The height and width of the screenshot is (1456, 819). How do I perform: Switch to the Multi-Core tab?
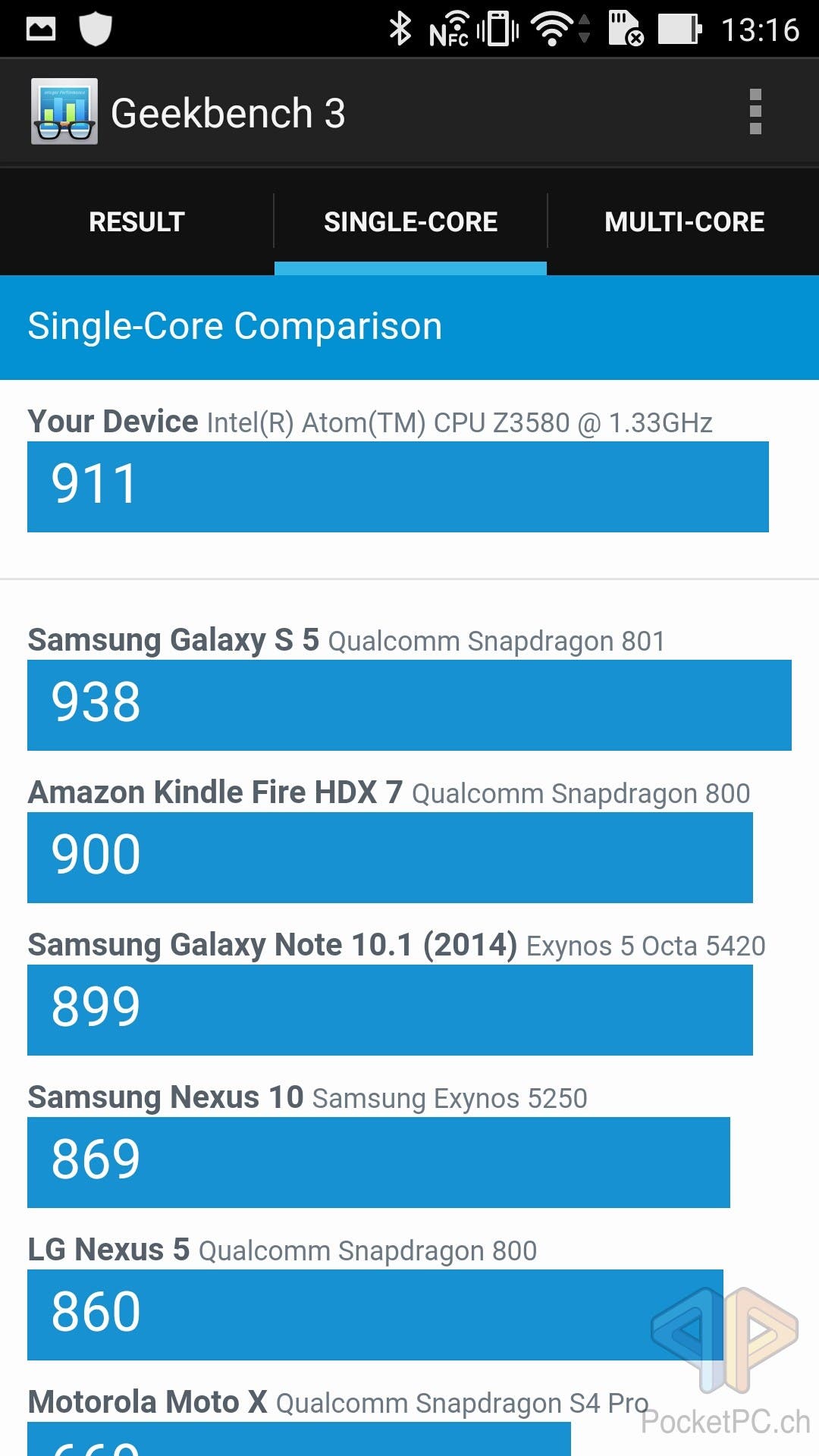point(684,221)
